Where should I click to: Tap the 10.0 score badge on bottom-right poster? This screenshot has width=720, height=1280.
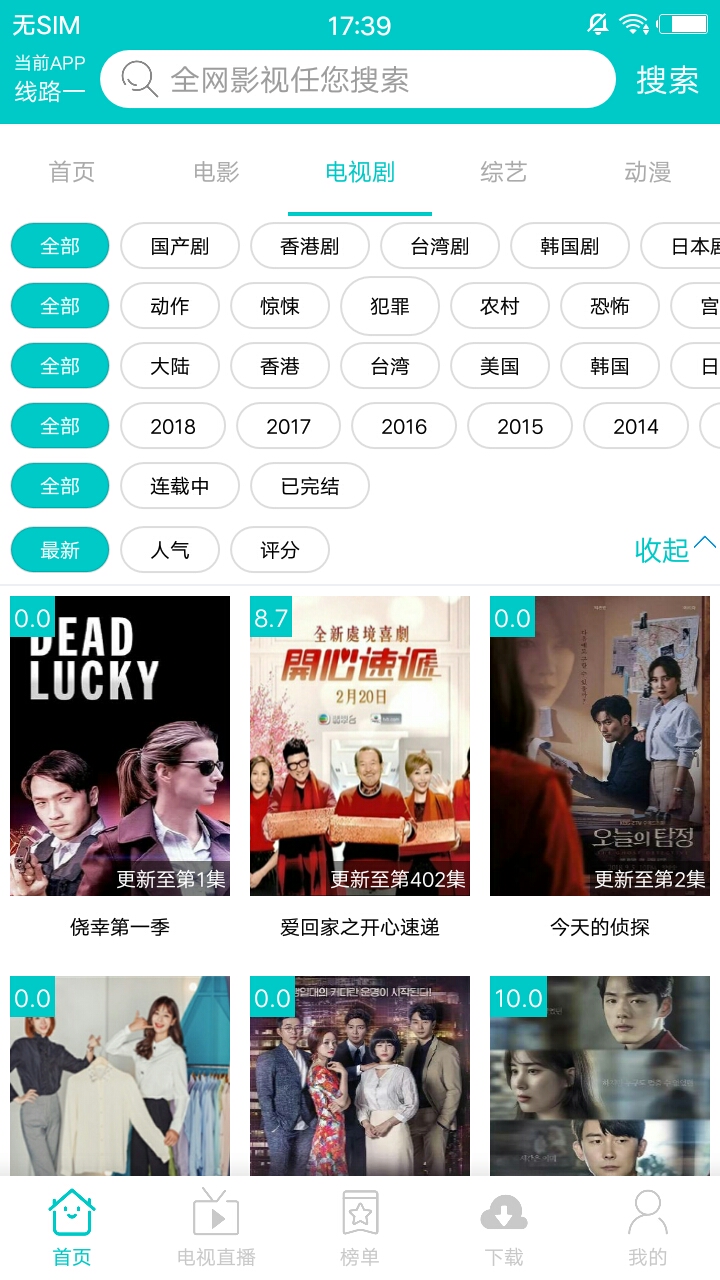point(519,998)
